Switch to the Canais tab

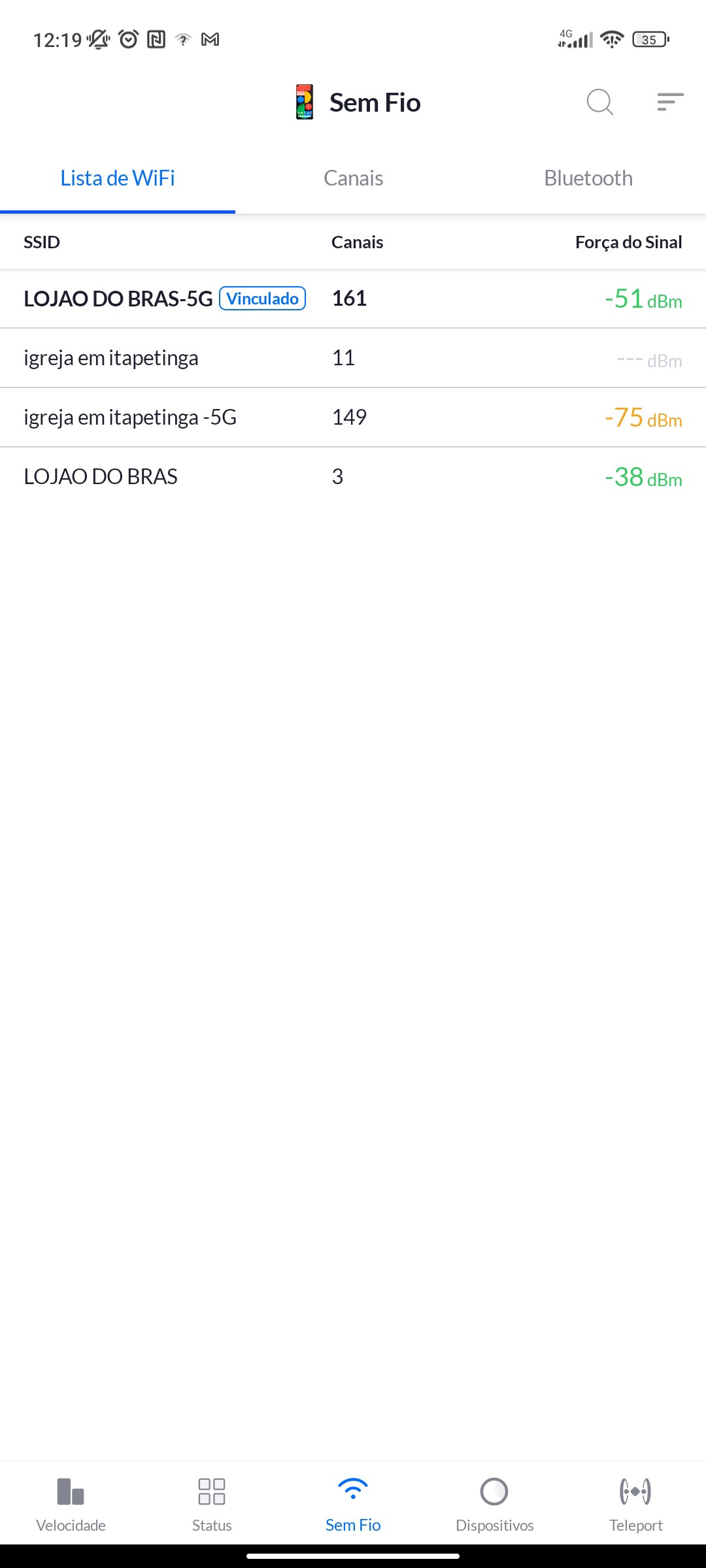[x=353, y=178]
